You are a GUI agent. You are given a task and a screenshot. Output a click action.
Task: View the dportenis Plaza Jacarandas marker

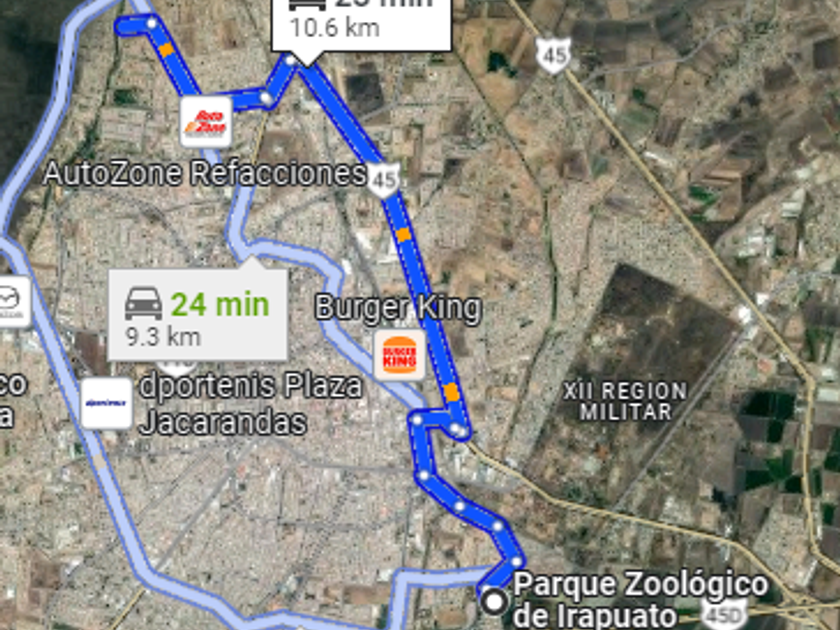point(106,403)
